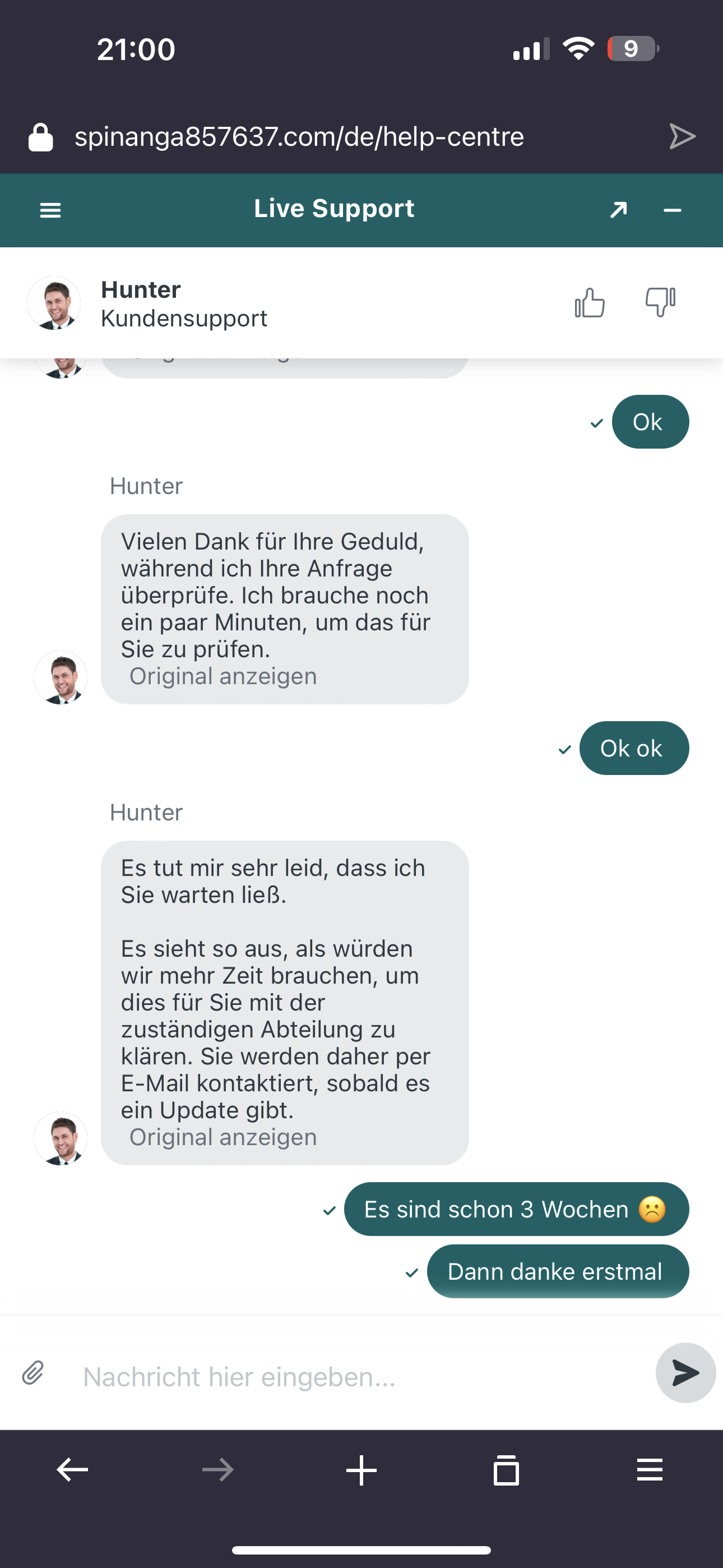Pop out the chat window

tap(618, 210)
